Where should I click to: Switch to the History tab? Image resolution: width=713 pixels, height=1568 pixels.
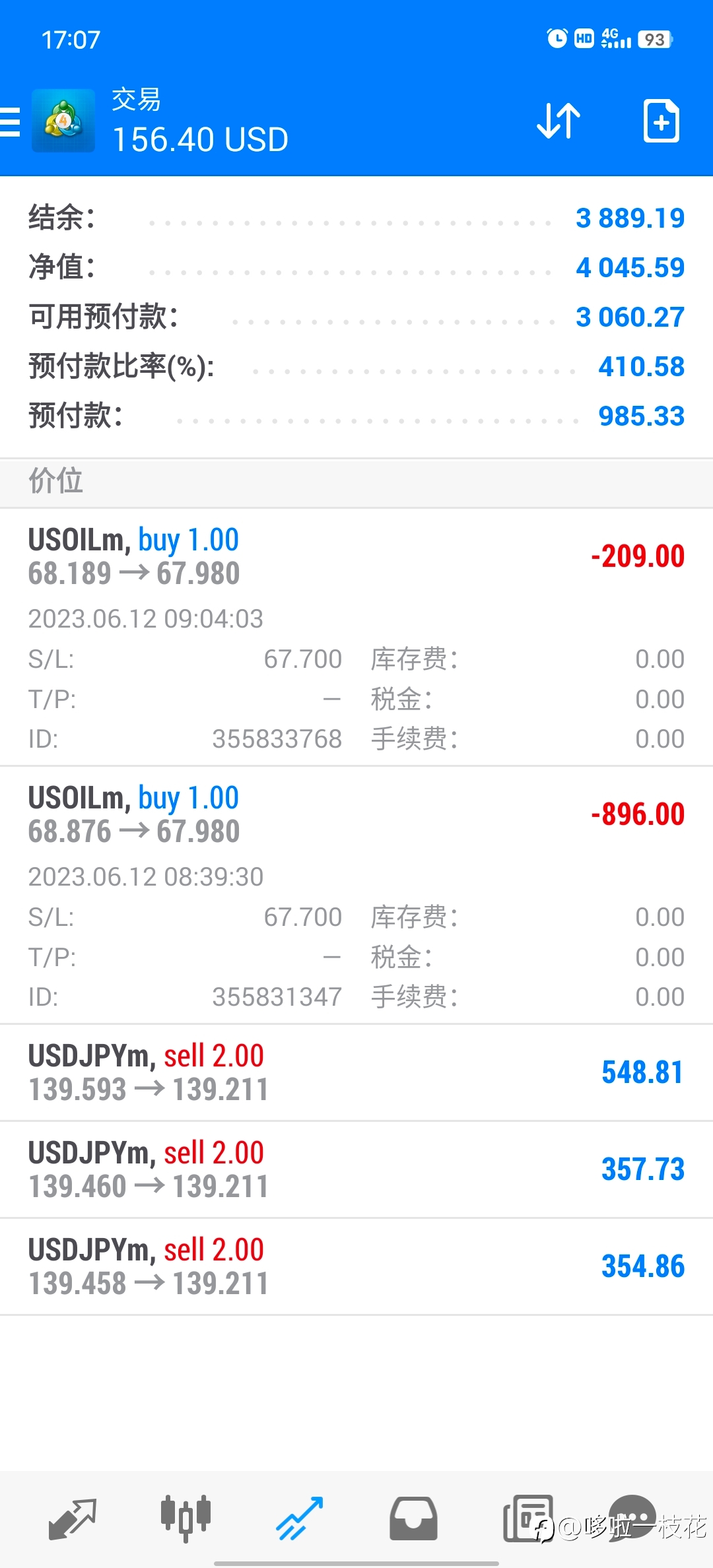[x=413, y=1519]
